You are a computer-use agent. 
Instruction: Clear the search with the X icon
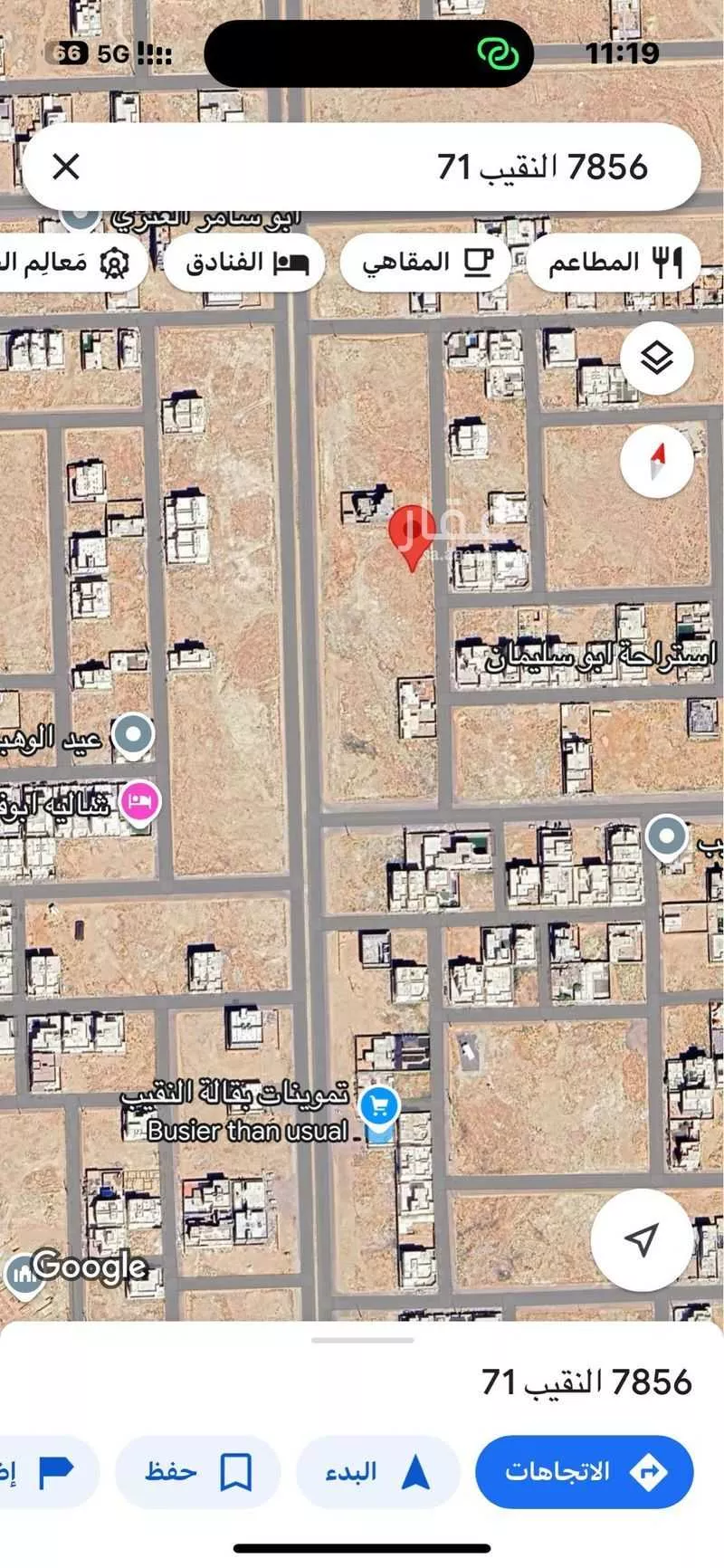tap(66, 167)
